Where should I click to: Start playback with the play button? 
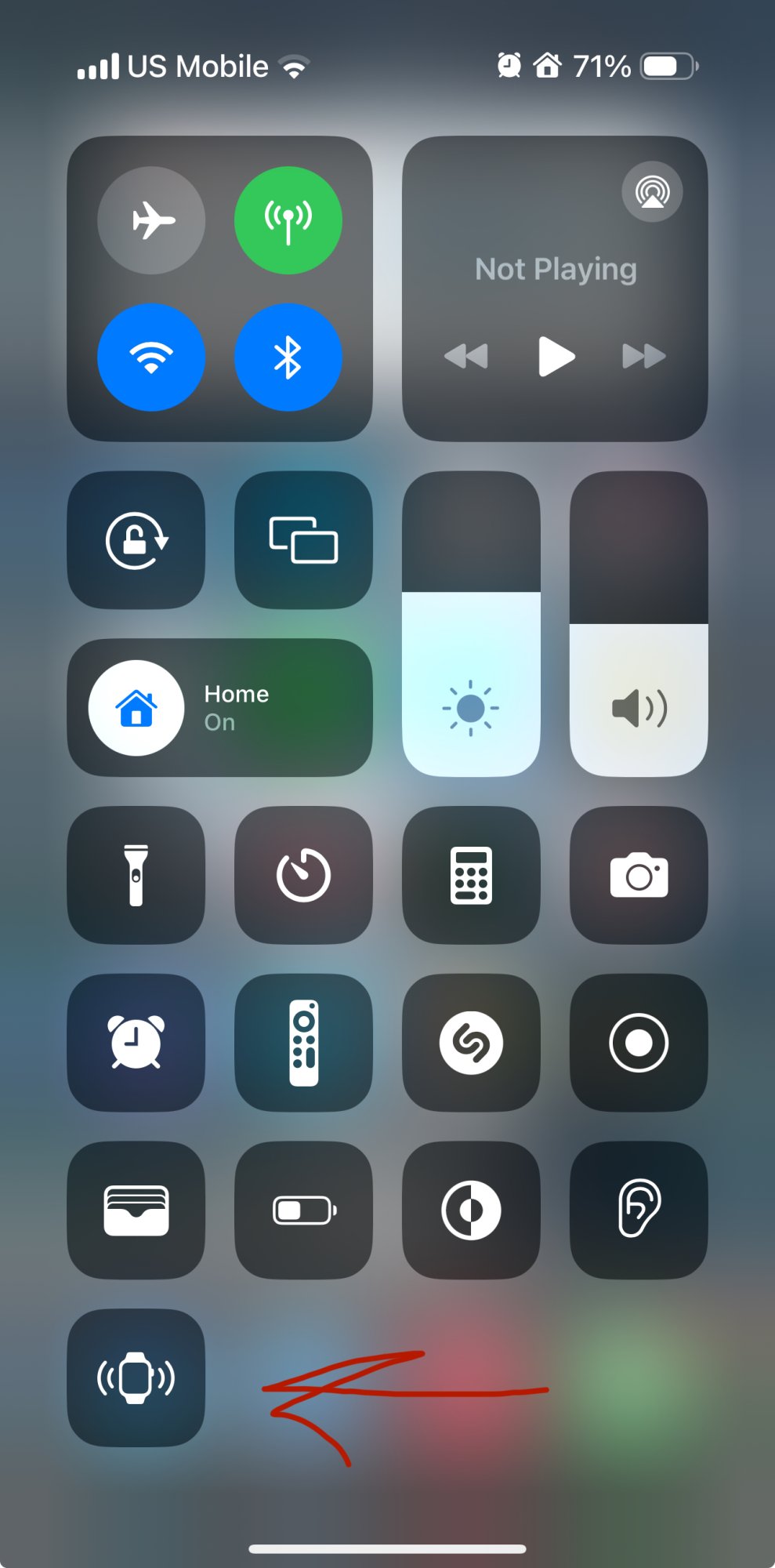[556, 357]
